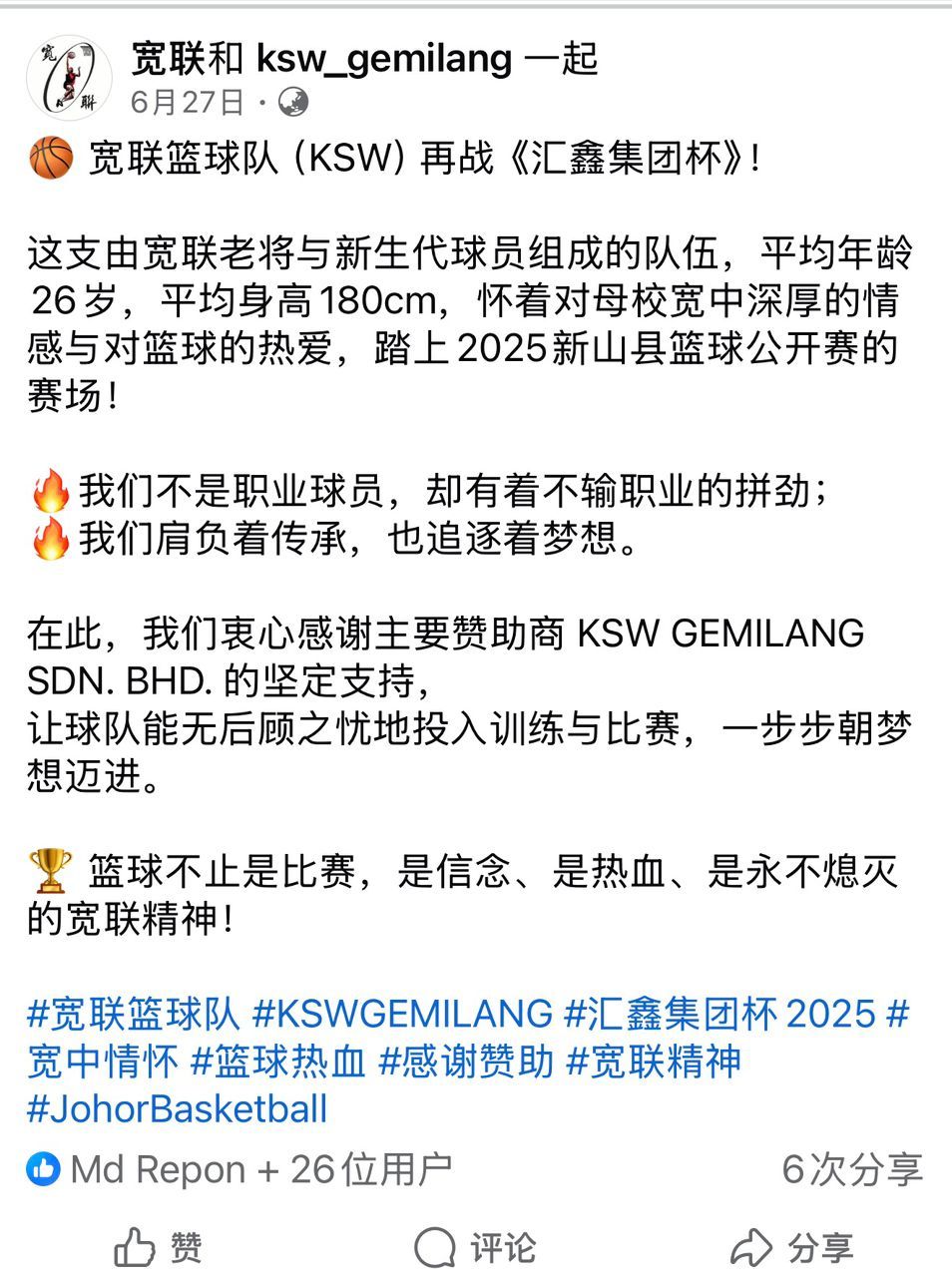This screenshot has width=952, height=1277.
Task: Like this post with 赞
Action: click(x=159, y=1247)
